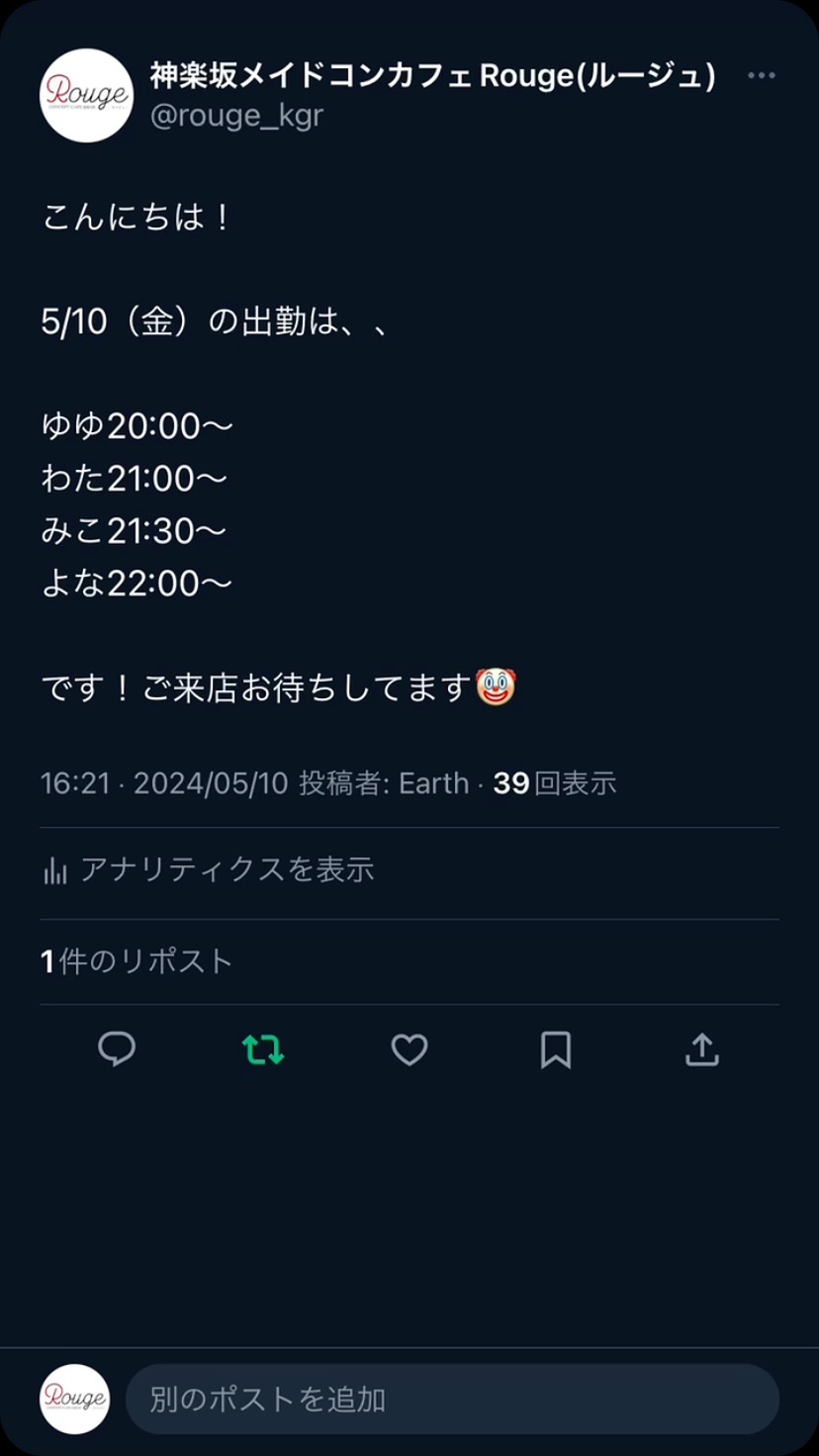Open the post's three-dot overflow menu
The image size is (819, 1456).
click(761, 76)
